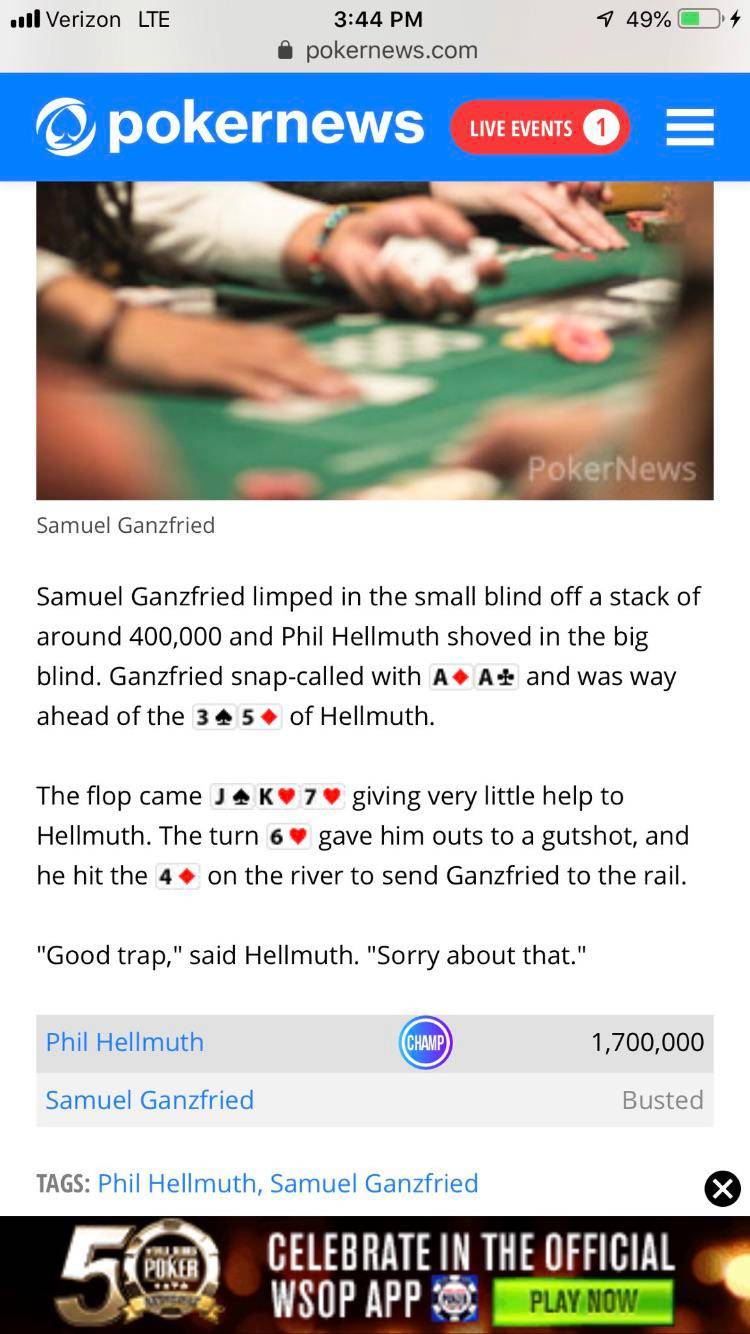Open the Live Events button
Screen dimensions: 750x1334
(x=540, y=128)
